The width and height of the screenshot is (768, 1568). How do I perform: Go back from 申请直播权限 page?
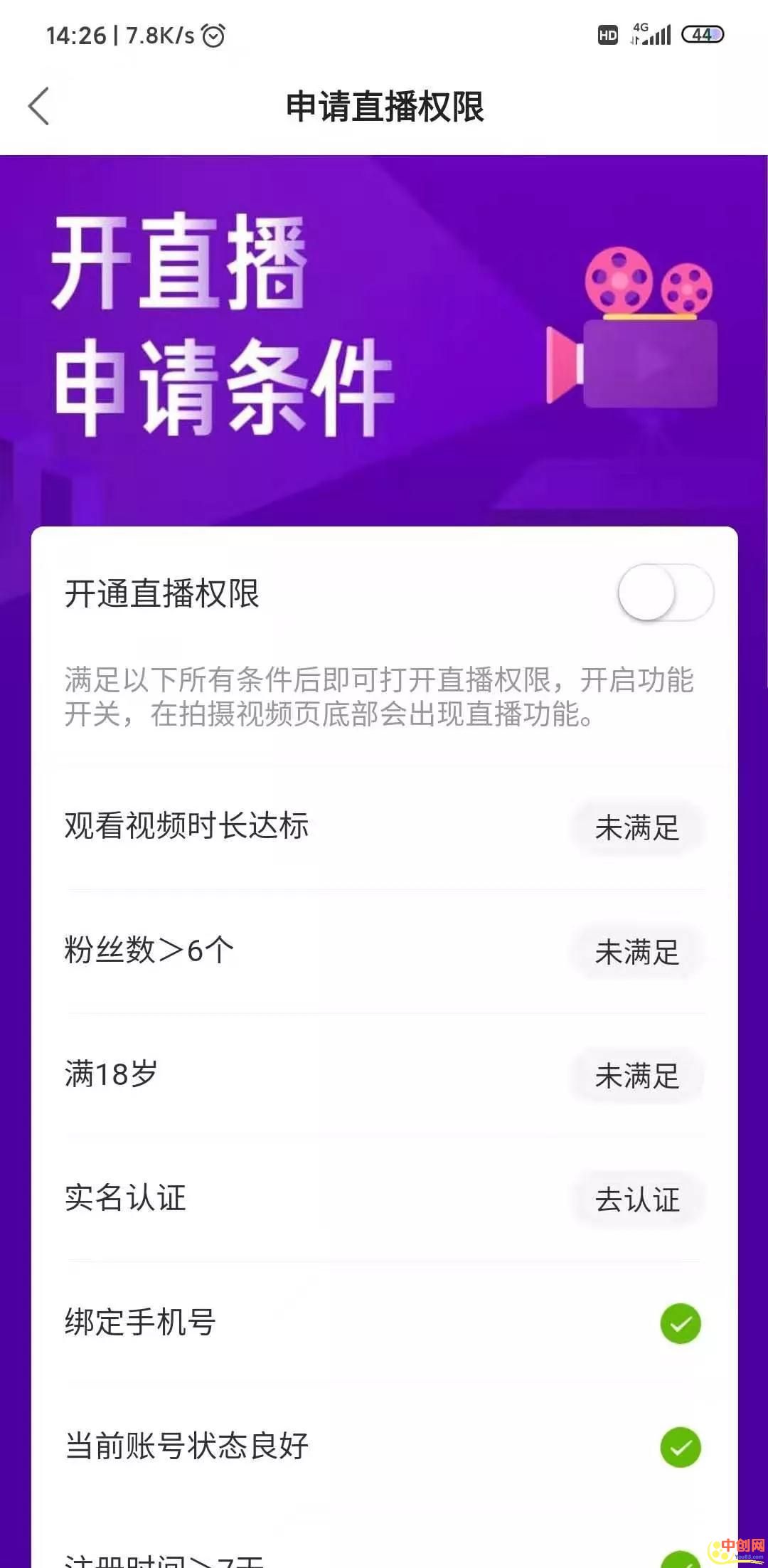(39, 107)
